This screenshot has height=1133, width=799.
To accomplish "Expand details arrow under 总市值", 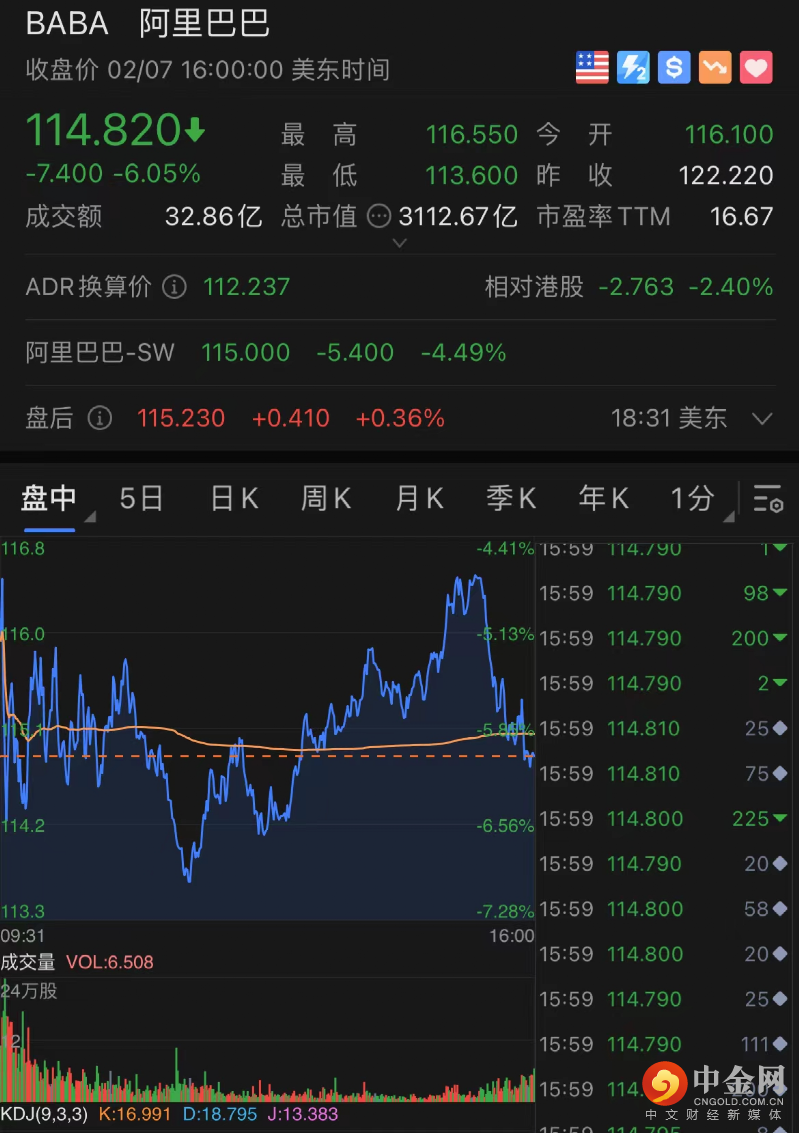I will [x=399, y=243].
